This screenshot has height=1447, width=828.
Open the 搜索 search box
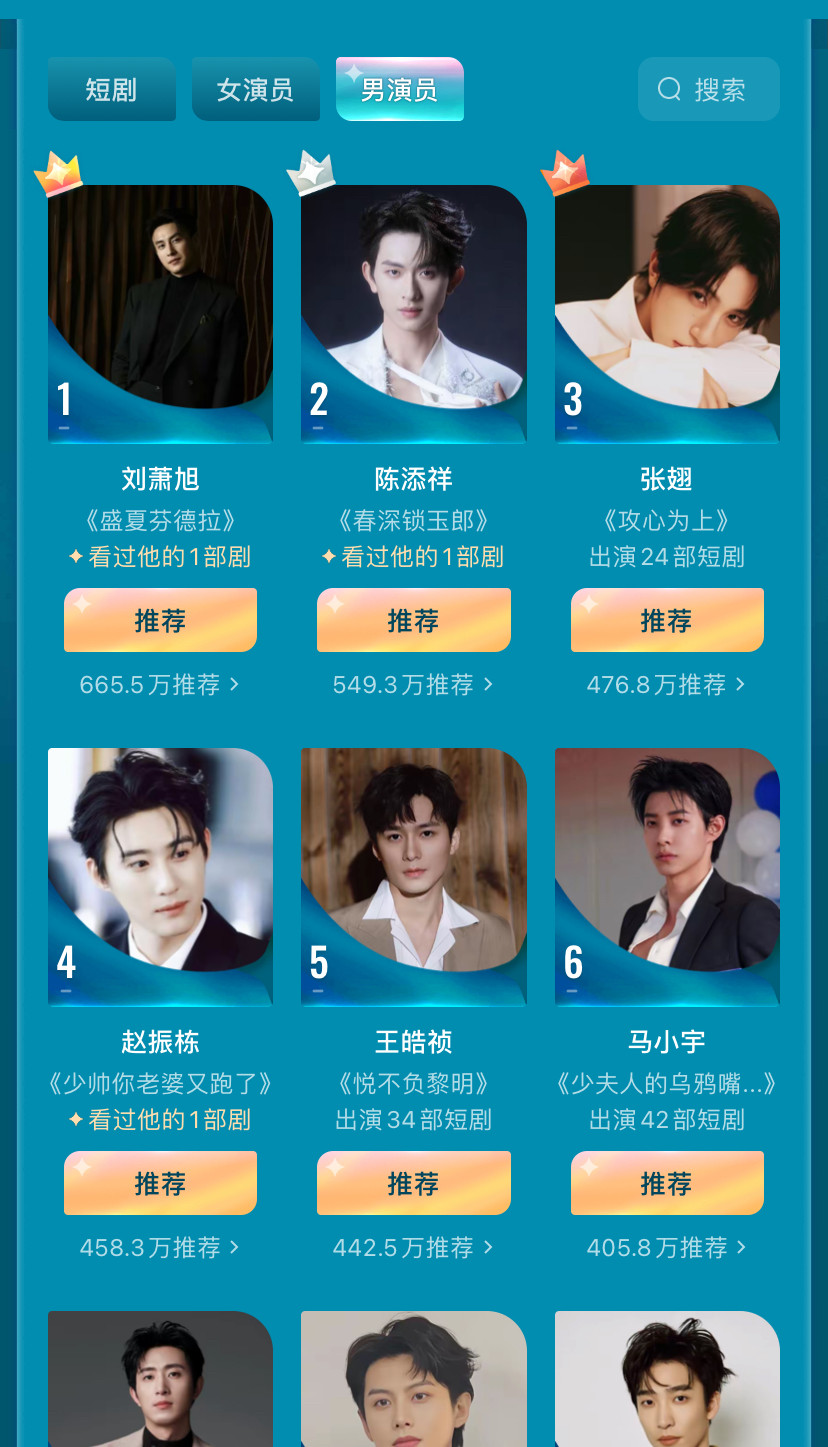coord(708,90)
